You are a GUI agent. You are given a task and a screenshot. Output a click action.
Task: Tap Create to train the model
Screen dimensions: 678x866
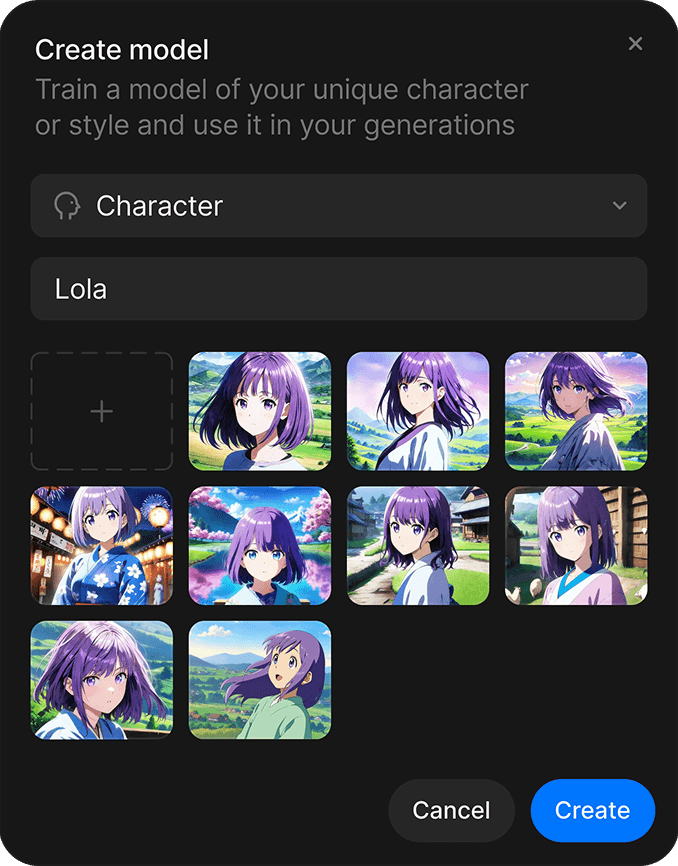[x=592, y=810]
